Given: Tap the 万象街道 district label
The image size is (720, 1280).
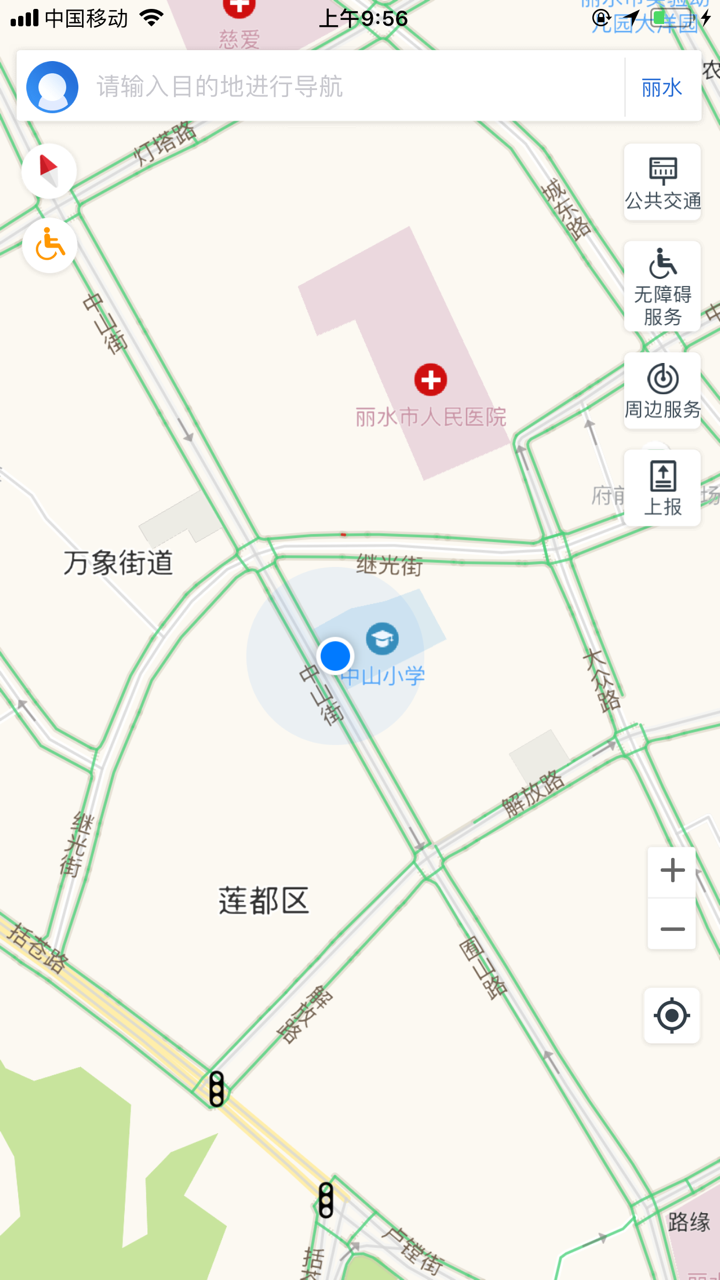Looking at the screenshot, I should 119,563.
